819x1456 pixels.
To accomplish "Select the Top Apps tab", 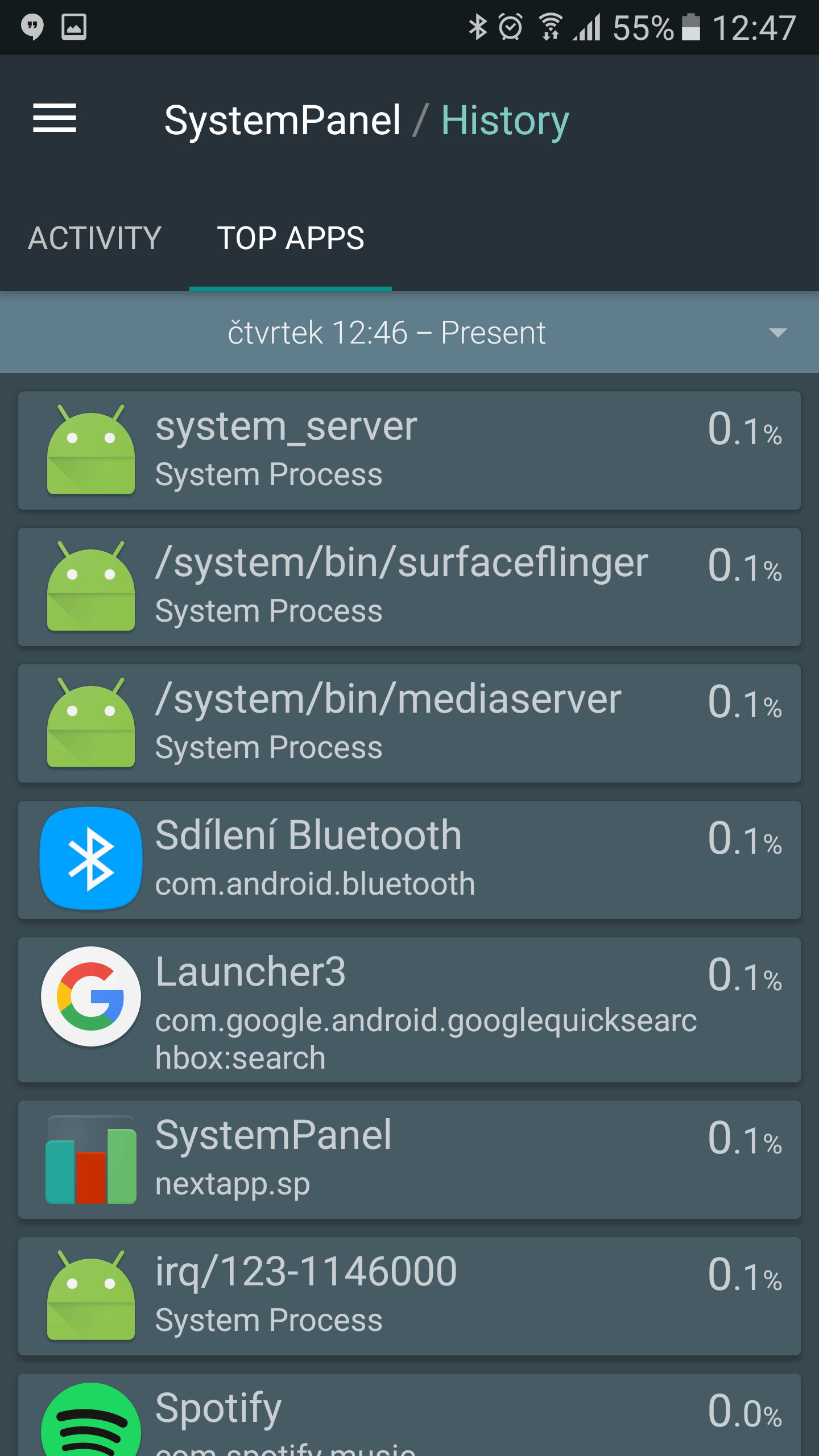I will click(291, 238).
